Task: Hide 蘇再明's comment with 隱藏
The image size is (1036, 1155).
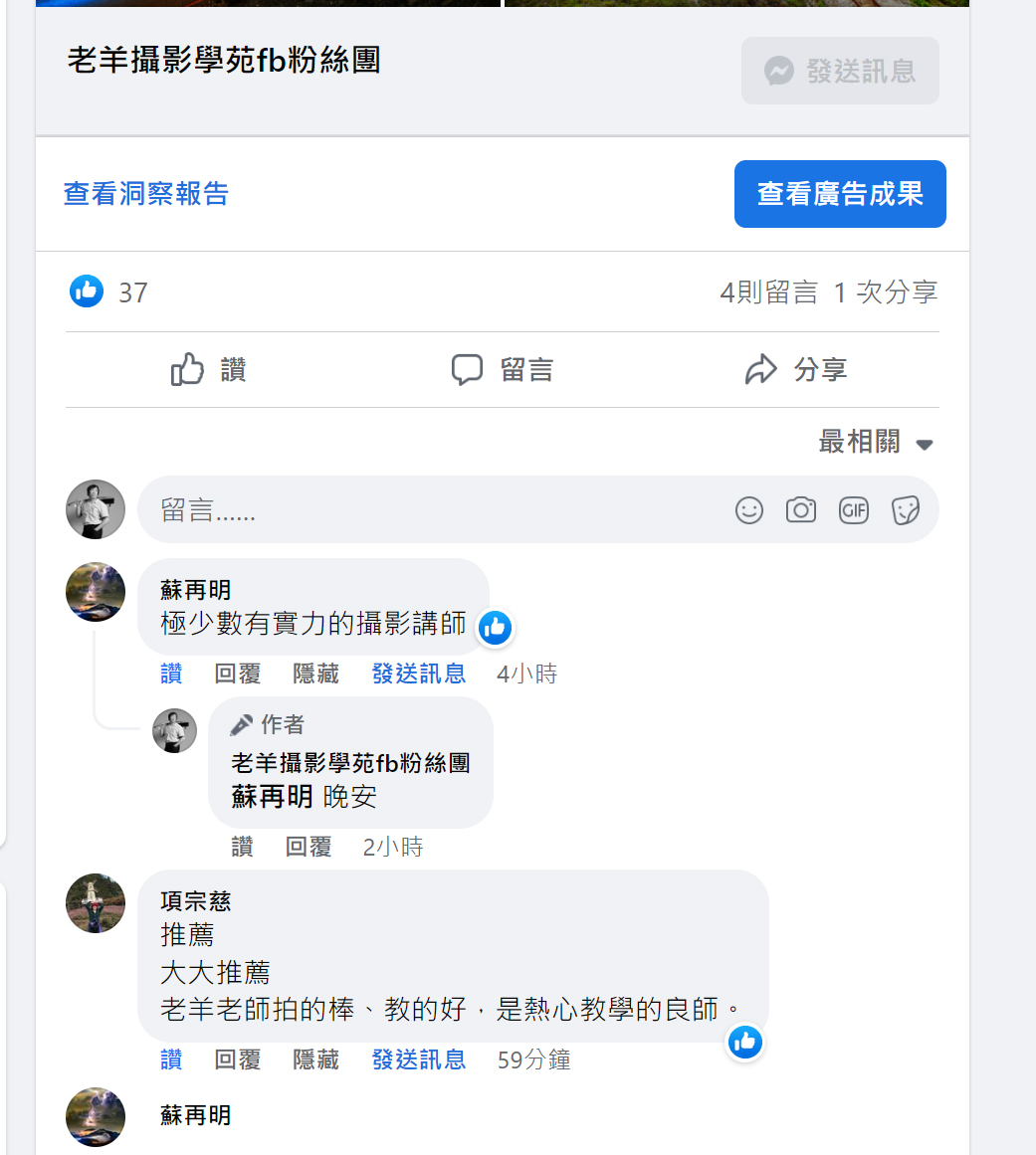Action: [315, 674]
